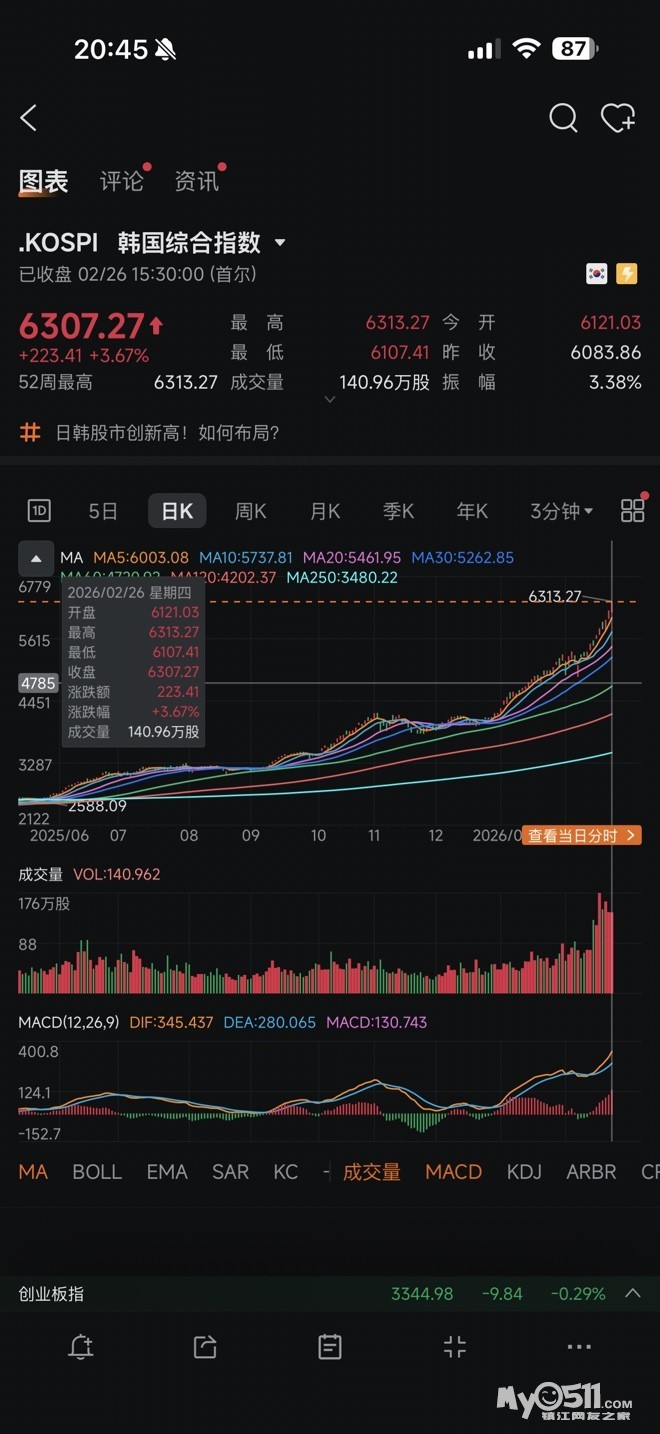
Task: Expand the KOSPI index name dropdown
Action: [x=280, y=243]
